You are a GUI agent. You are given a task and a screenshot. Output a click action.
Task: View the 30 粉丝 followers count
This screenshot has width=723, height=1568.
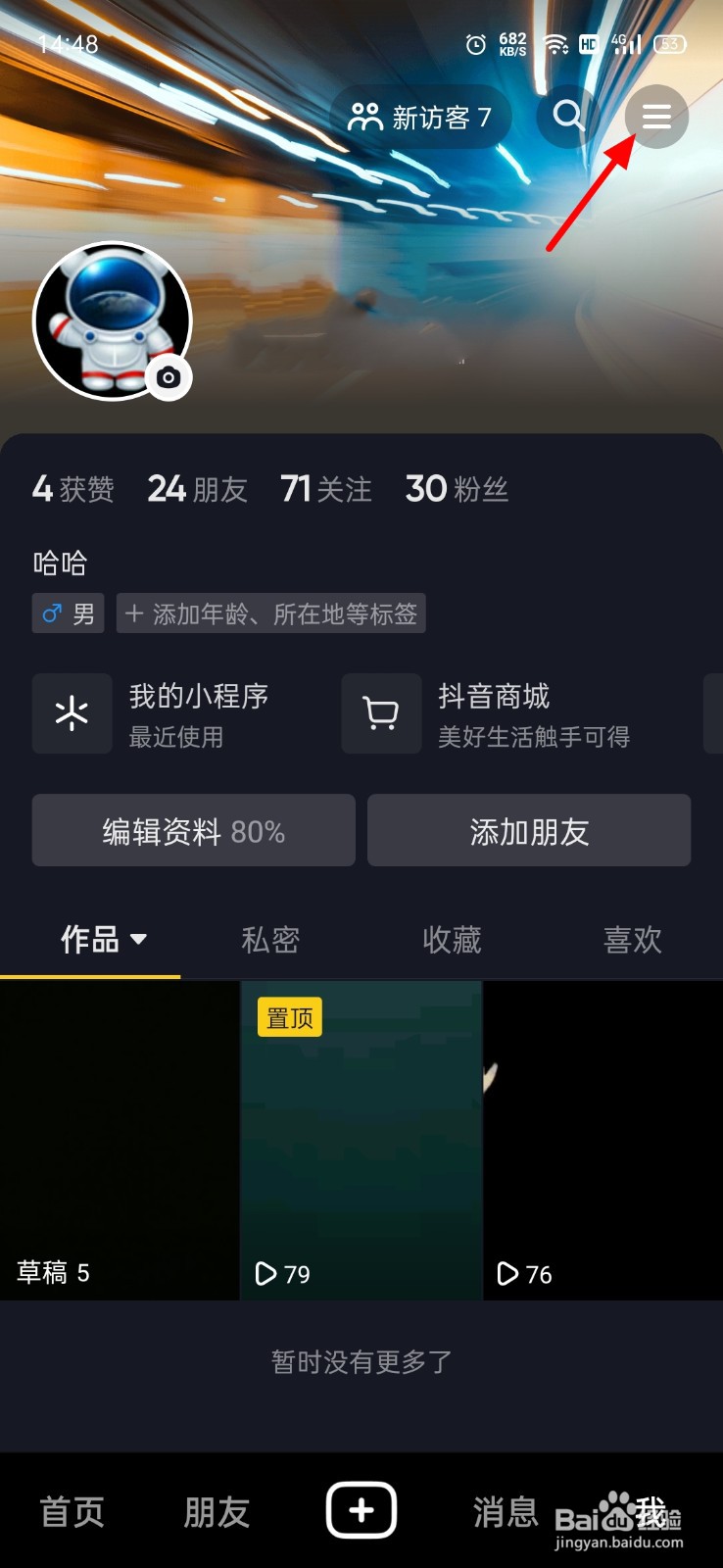(456, 488)
